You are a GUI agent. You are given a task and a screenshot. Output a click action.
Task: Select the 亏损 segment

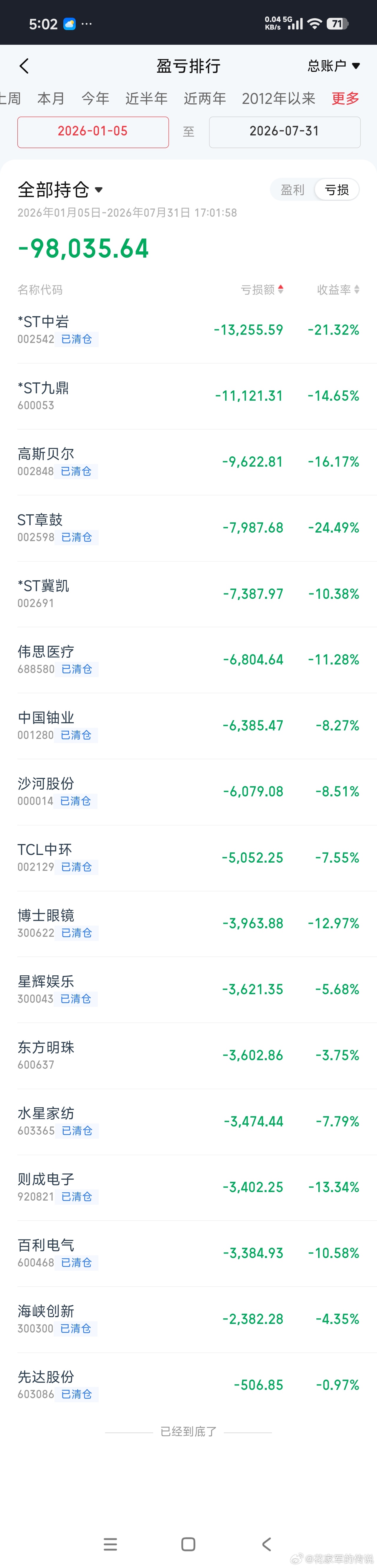337,190
